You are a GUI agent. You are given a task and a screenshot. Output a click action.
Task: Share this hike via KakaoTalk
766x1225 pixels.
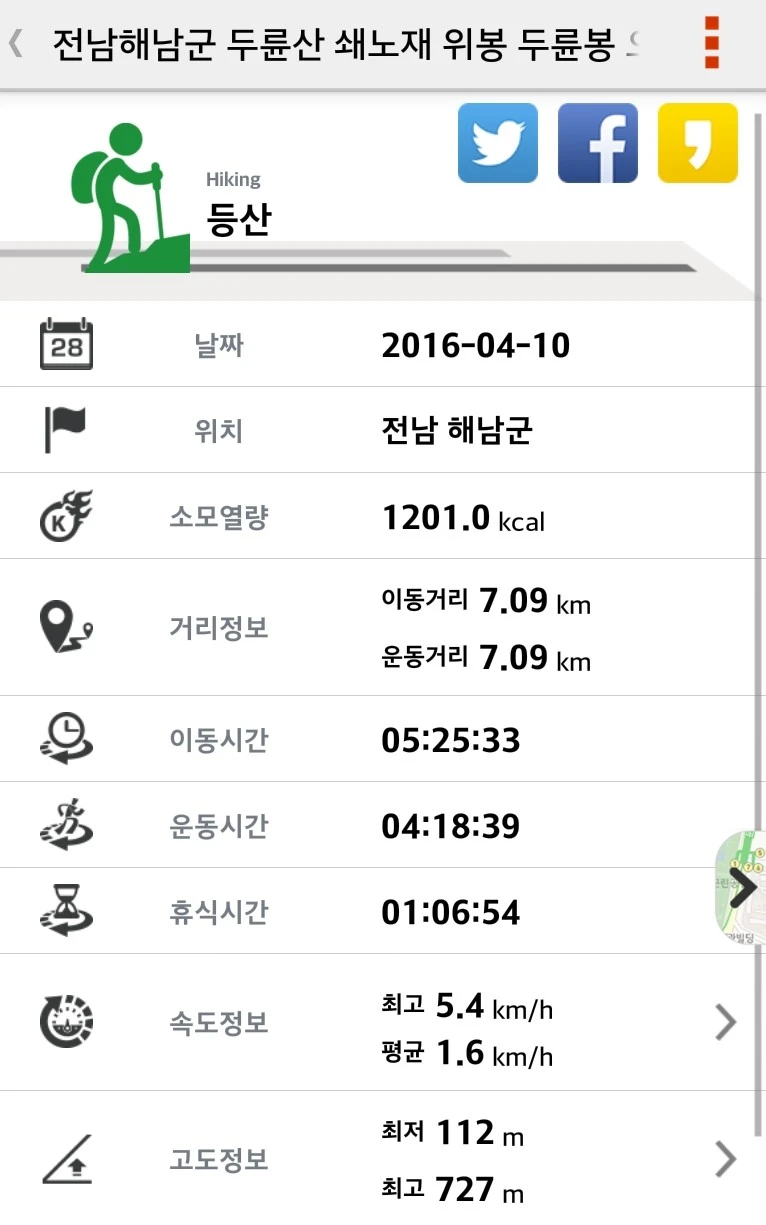click(697, 143)
